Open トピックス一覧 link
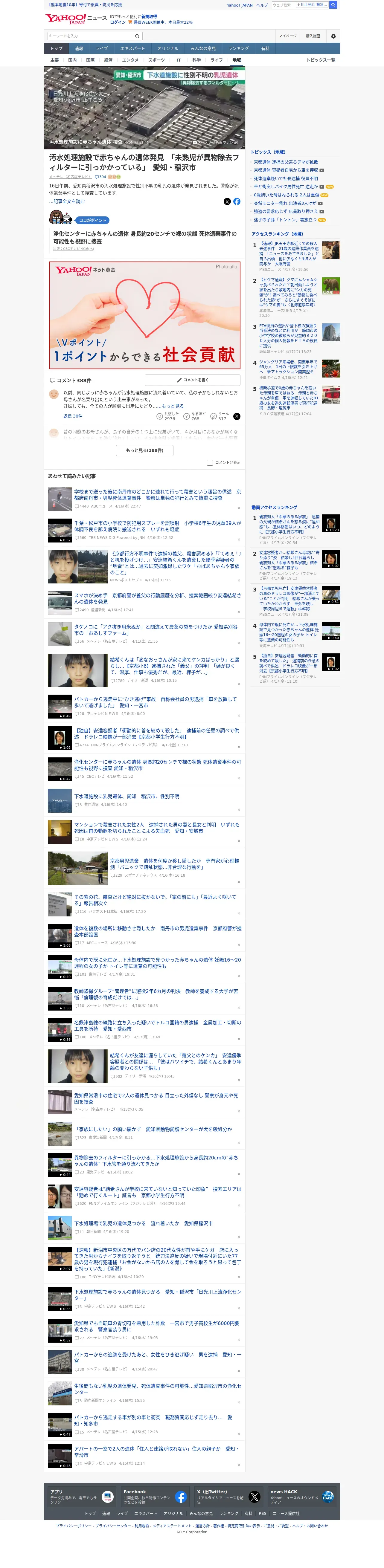The image size is (384, 1568). pos(321,60)
